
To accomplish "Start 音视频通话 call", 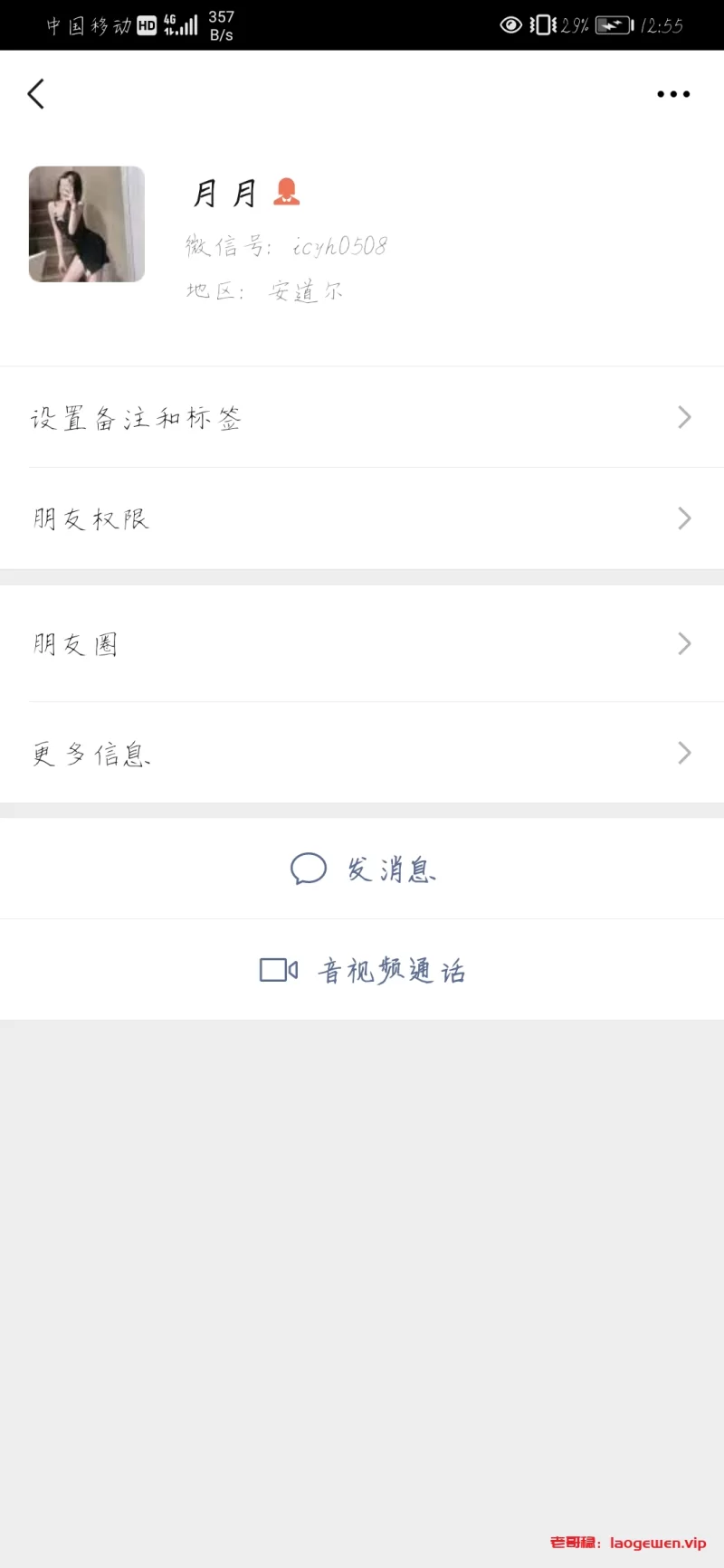I will (362, 970).
